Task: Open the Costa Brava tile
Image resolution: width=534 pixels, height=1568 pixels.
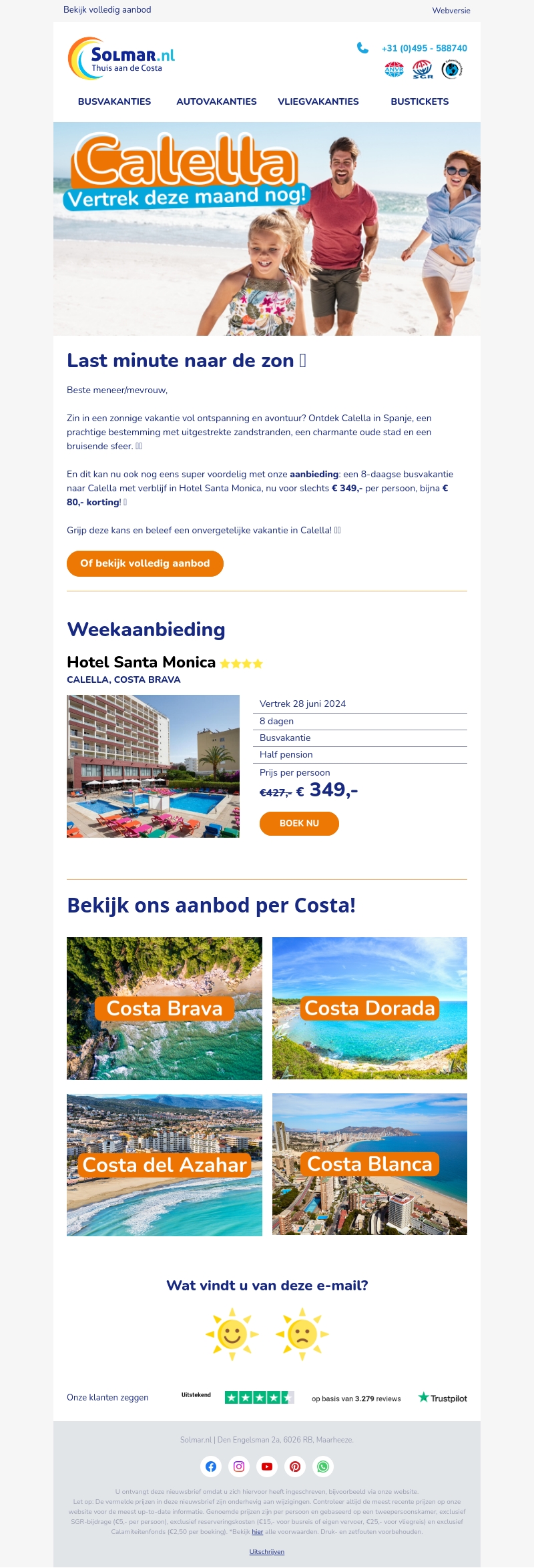Action: (x=164, y=1009)
